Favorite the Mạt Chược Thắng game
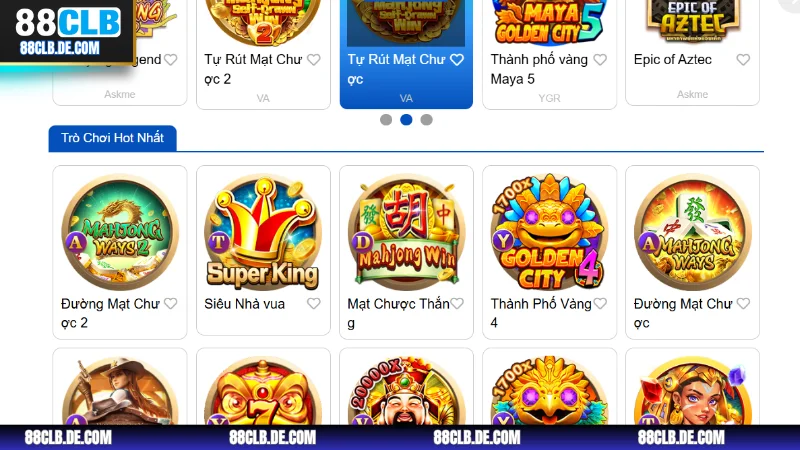 pyautogui.click(x=457, y=304)
